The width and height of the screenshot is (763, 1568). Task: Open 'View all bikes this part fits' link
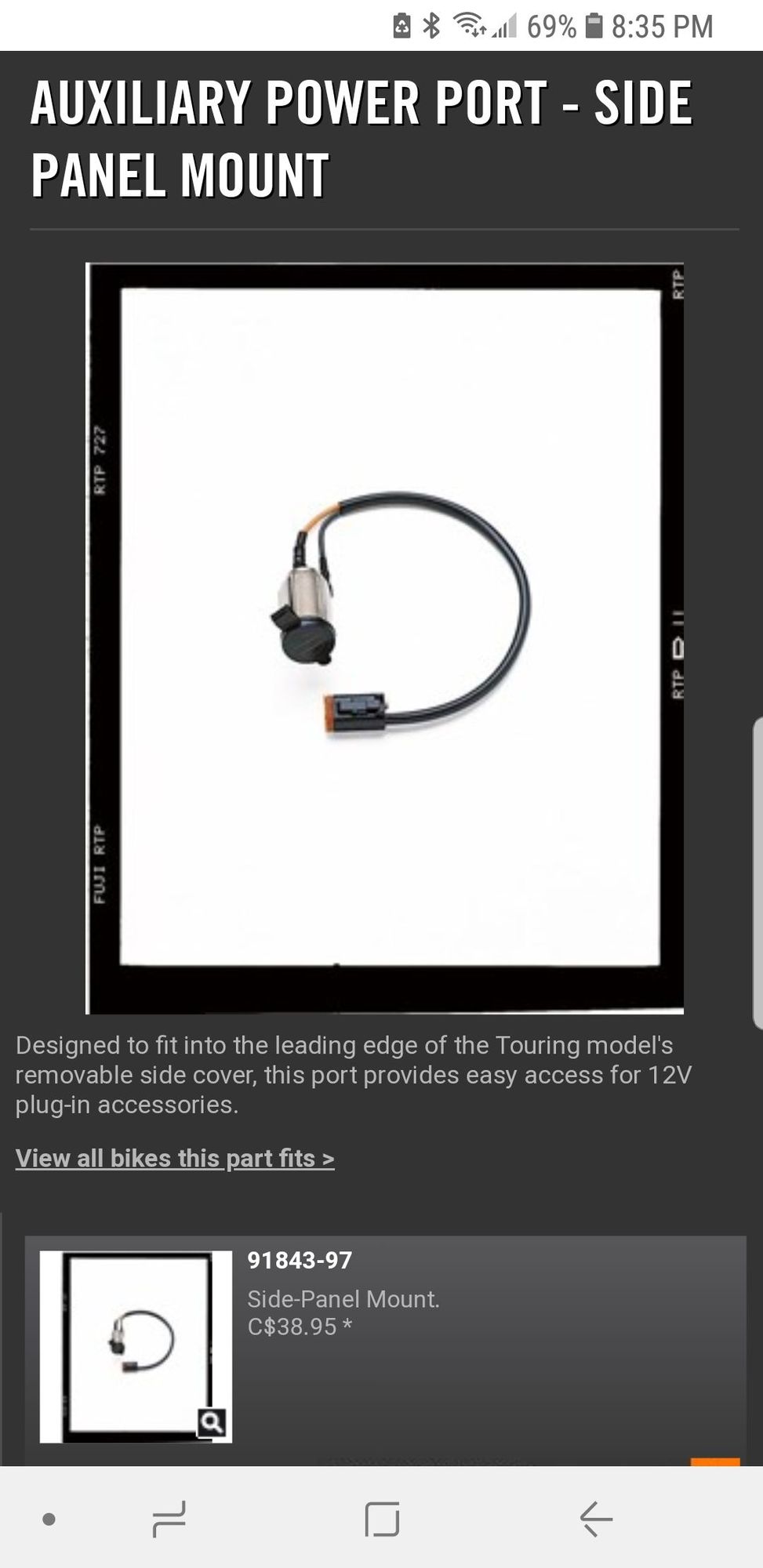[175, 1158]
